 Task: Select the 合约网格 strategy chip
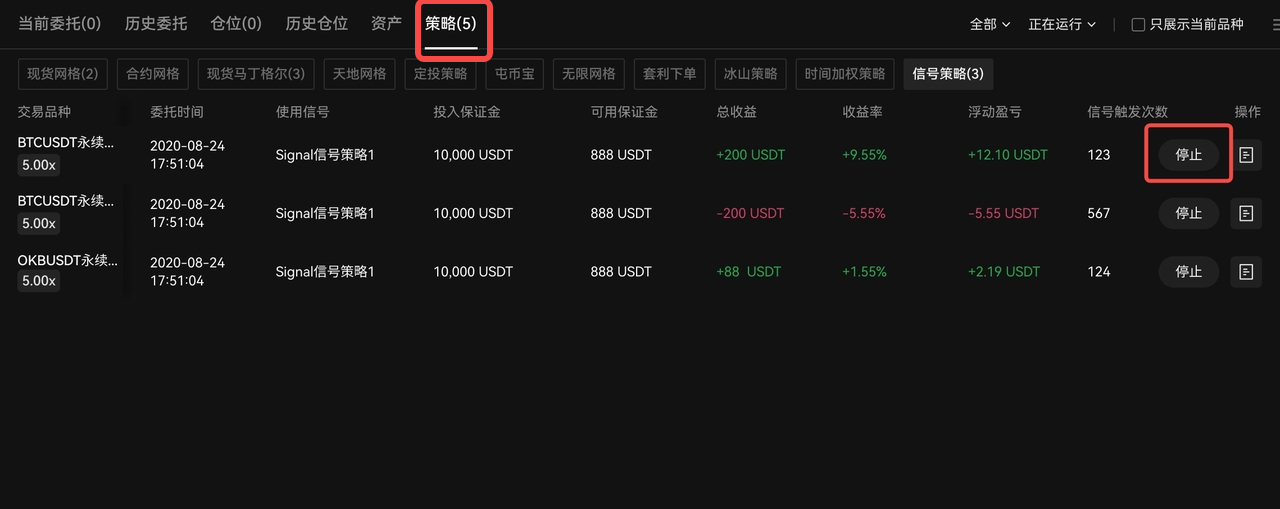pos(153,74)
